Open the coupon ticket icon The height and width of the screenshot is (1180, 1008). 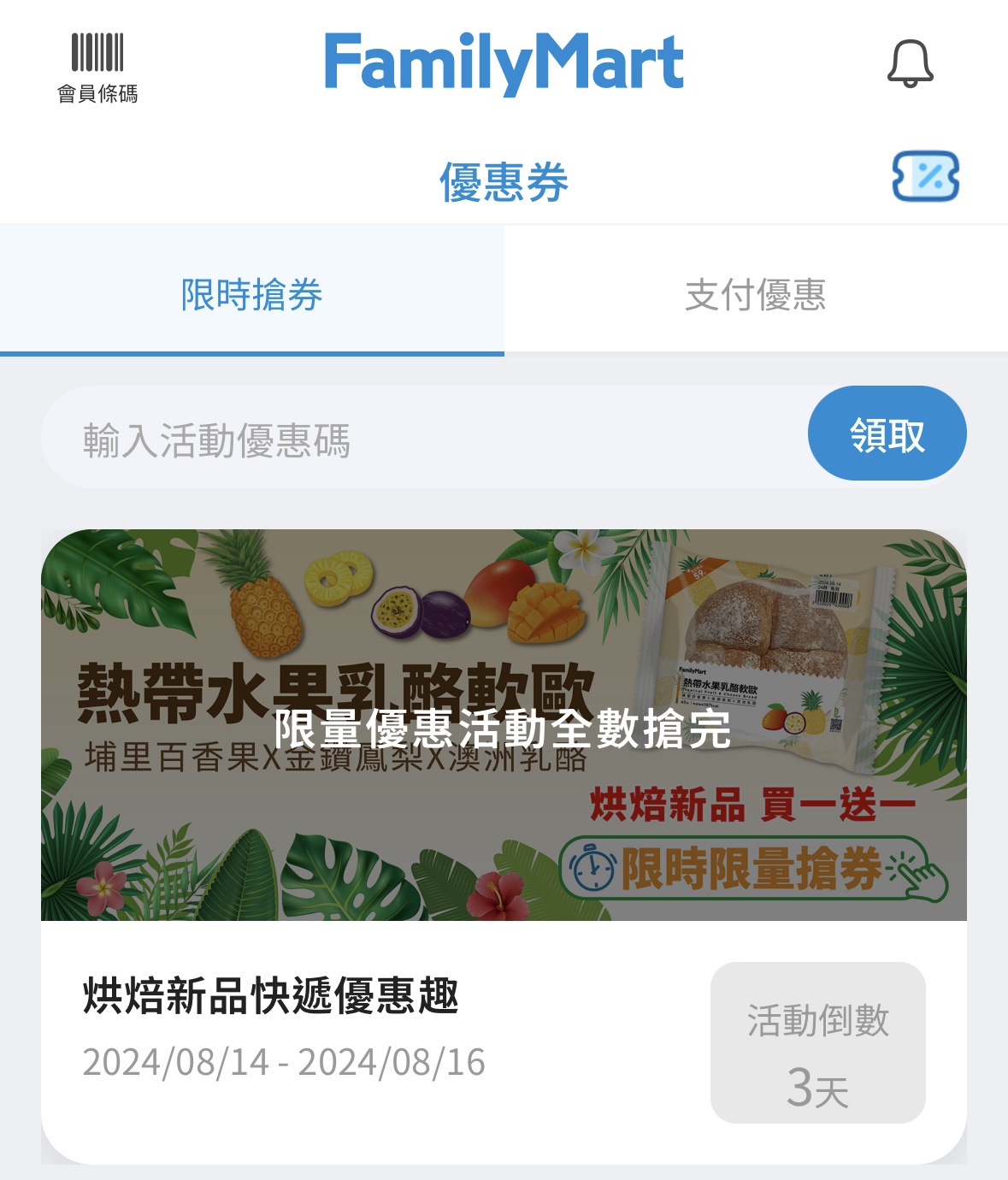point(925,177)
